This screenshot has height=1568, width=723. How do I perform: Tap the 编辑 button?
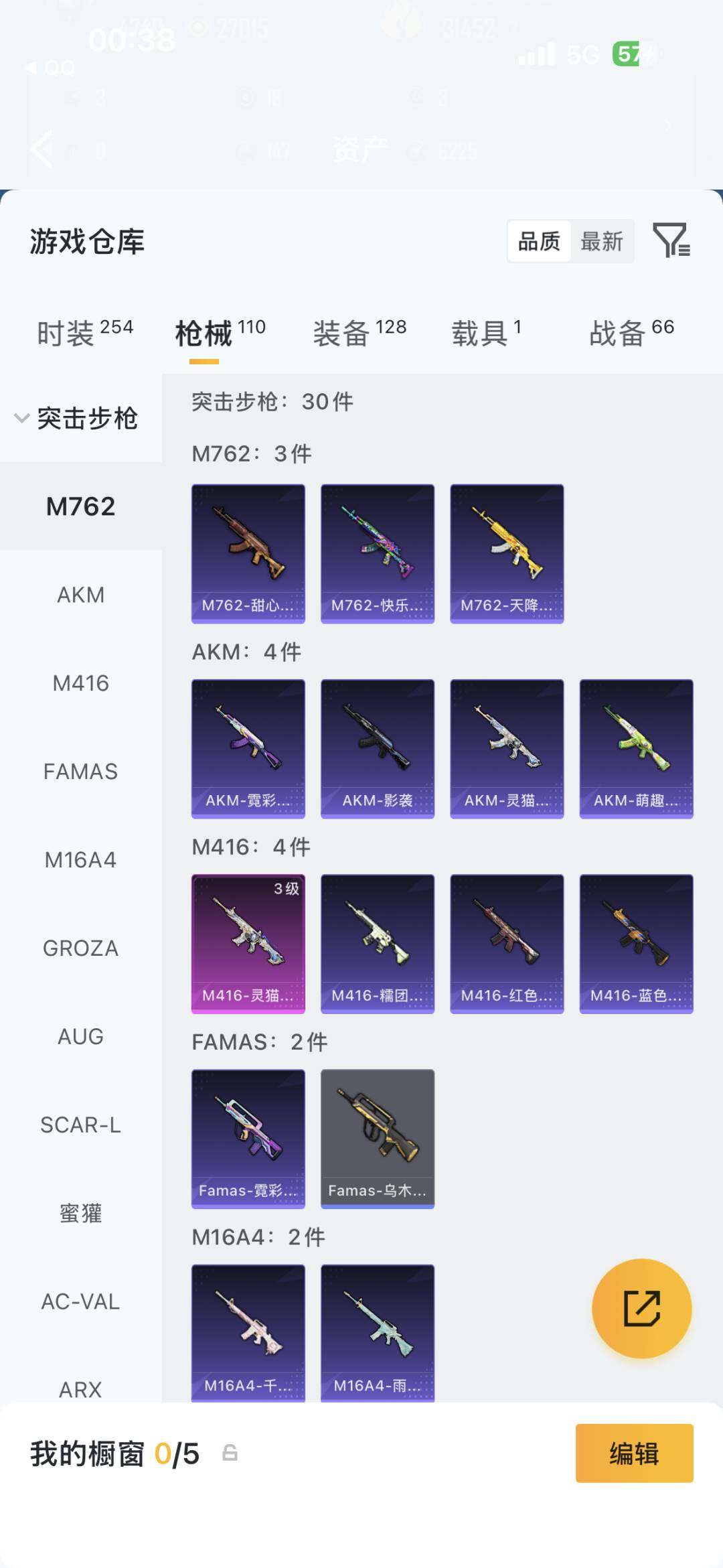[x=634, y=1453]
